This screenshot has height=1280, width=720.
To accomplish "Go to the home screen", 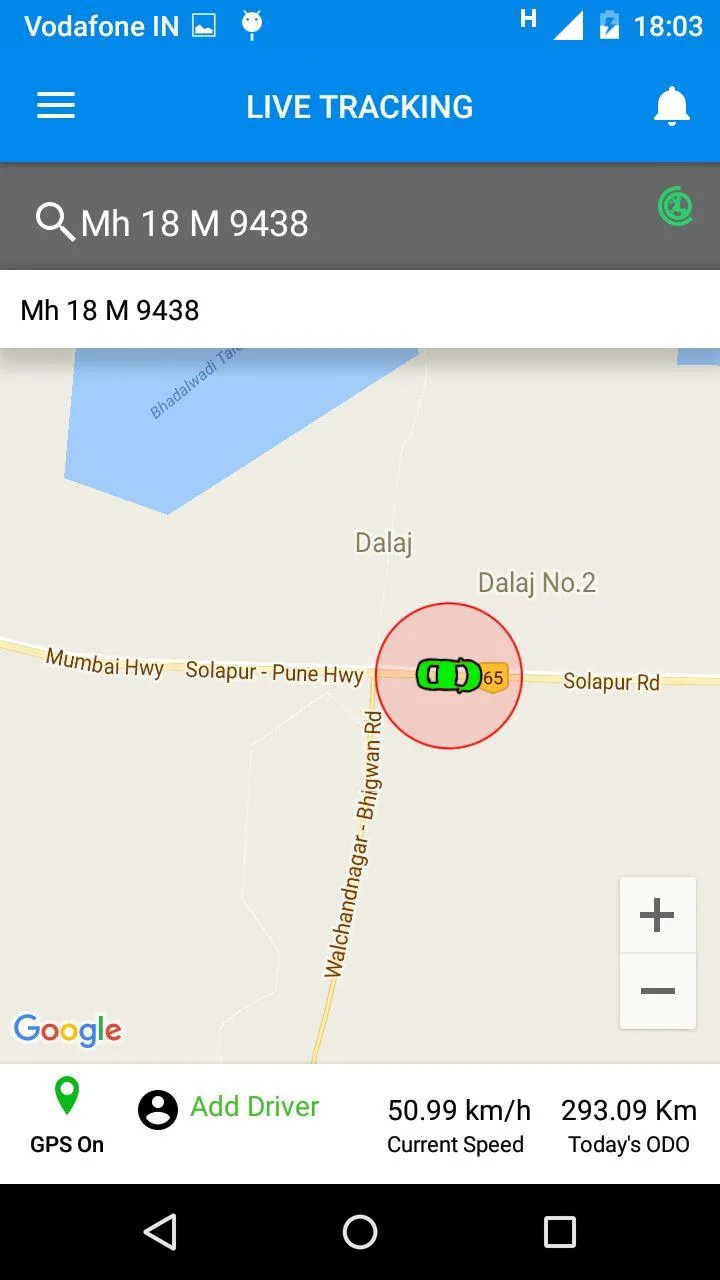I will (360, 1232).
